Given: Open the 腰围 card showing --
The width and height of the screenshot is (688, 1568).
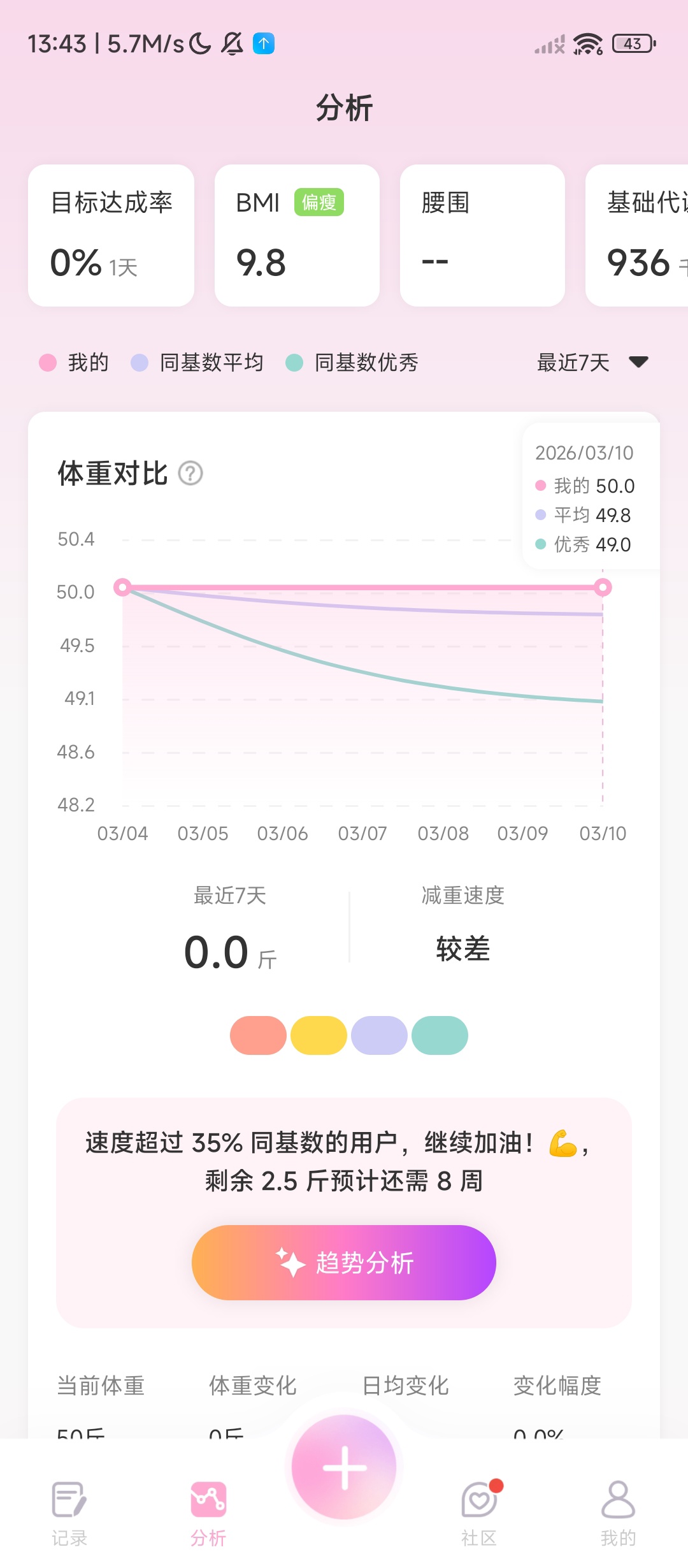Looking at the screenshot, I should point(482,236).
